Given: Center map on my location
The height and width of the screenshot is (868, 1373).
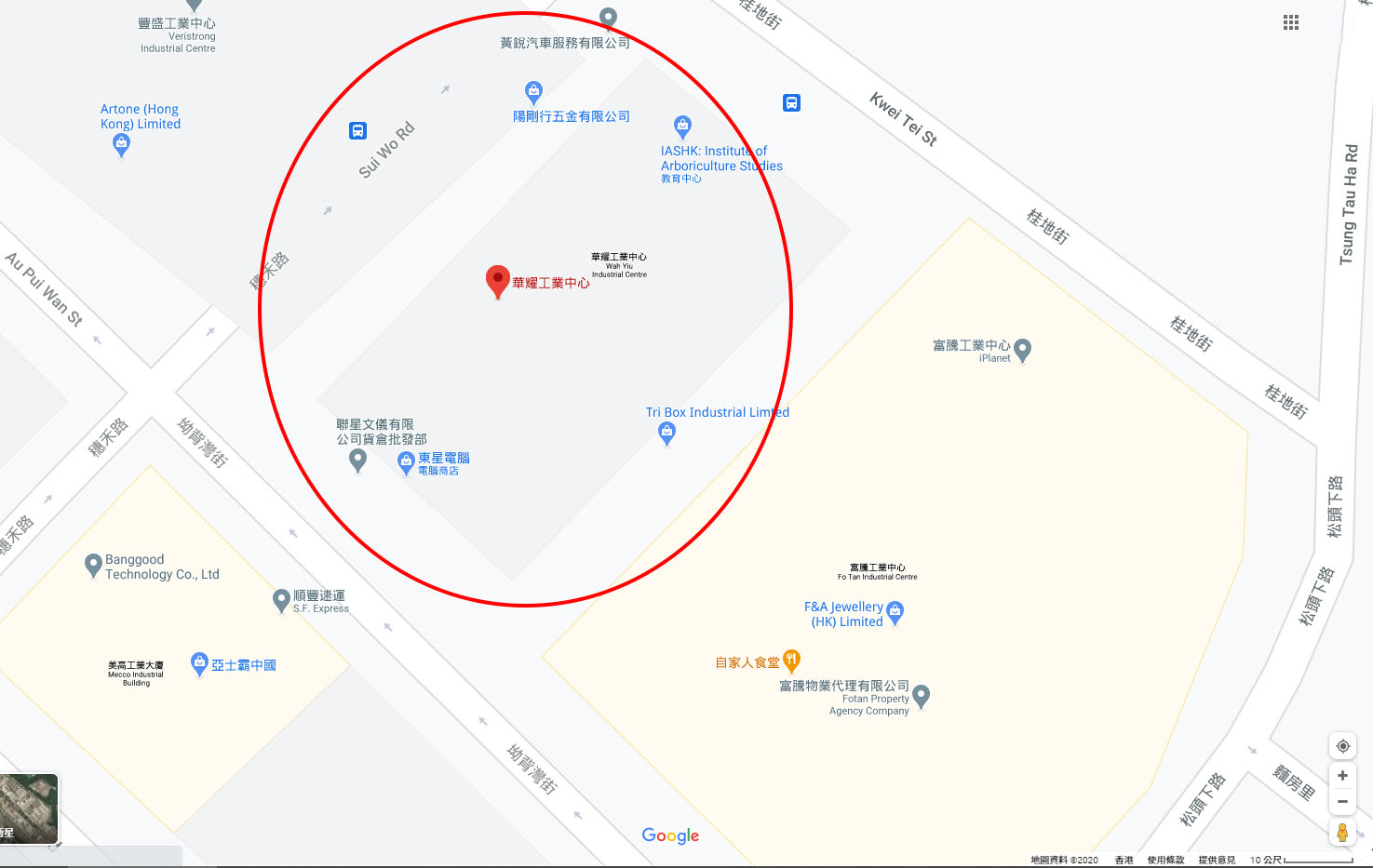Looking at the screenshot, I should click(x=1342, y=746).
